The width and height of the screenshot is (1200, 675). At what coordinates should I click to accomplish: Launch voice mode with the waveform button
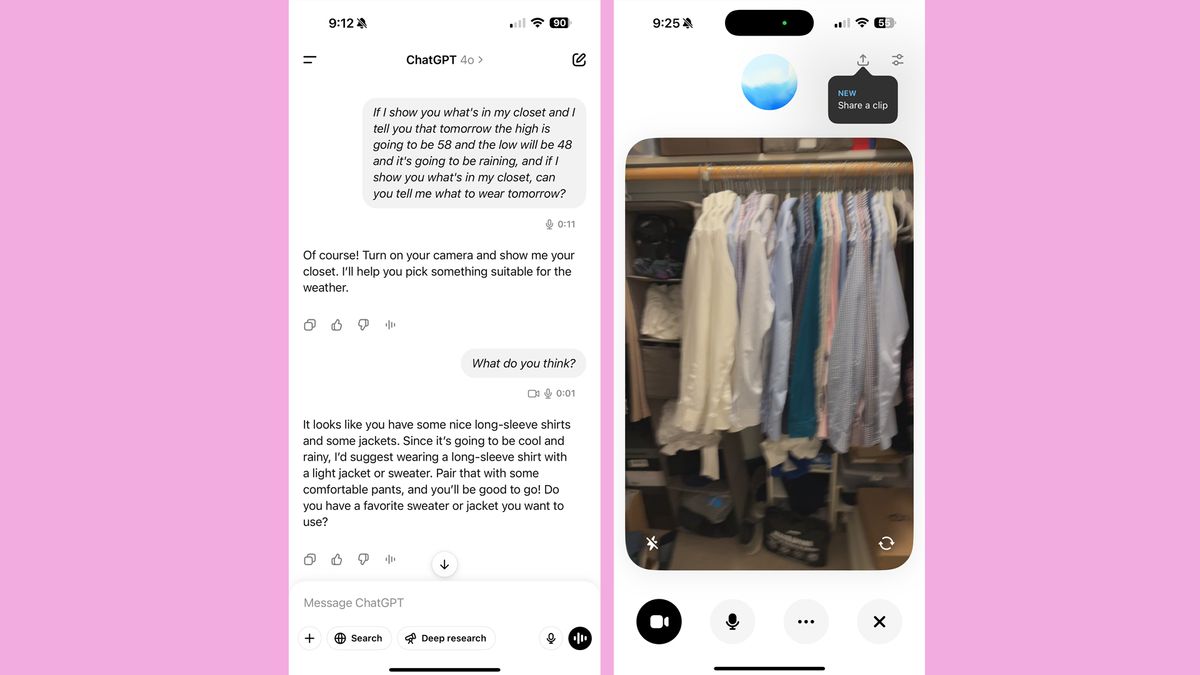[x=580, y=638]
